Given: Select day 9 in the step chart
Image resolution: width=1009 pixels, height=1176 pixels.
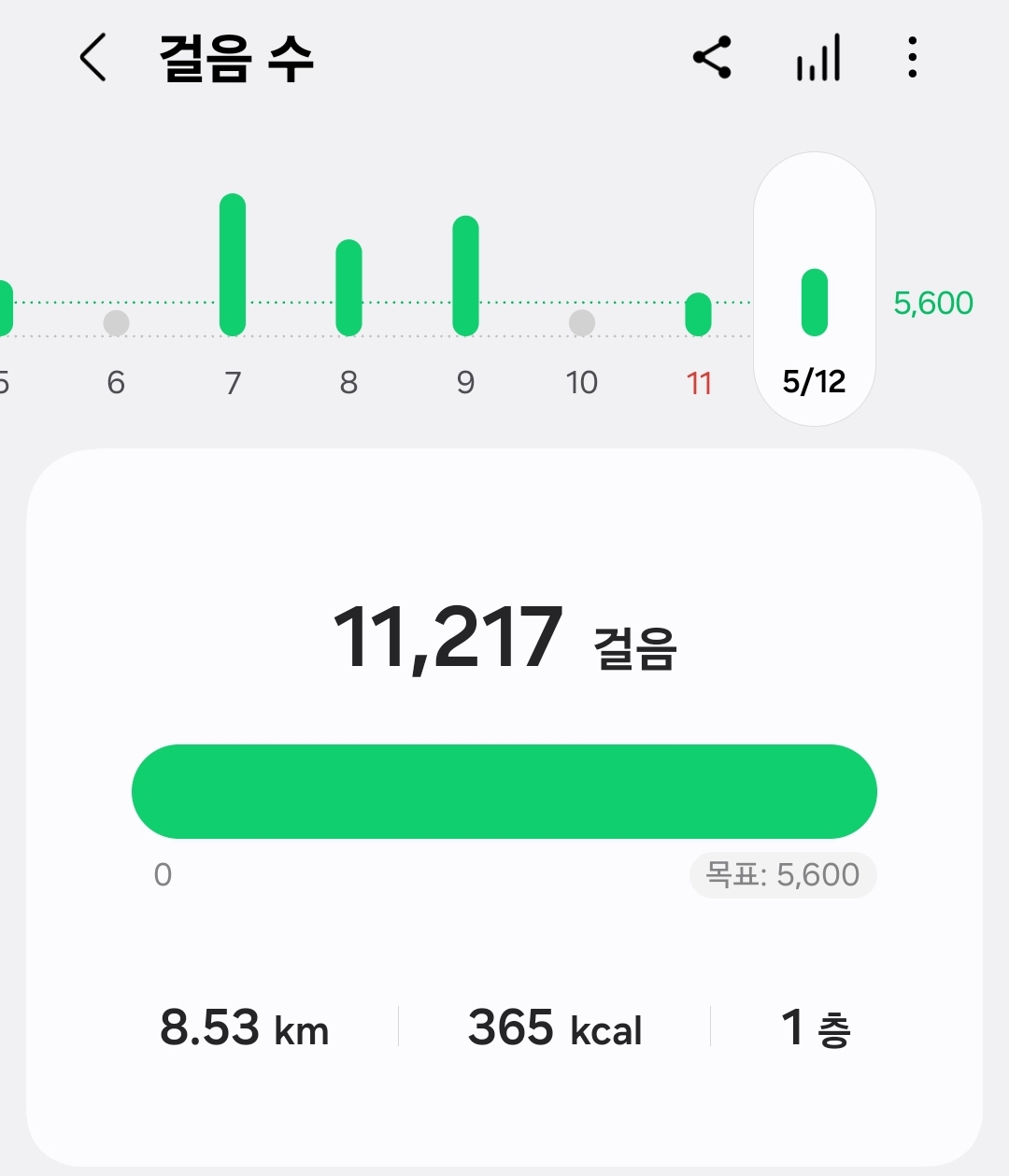Looking at the screenshot, I should click(465, 276).
